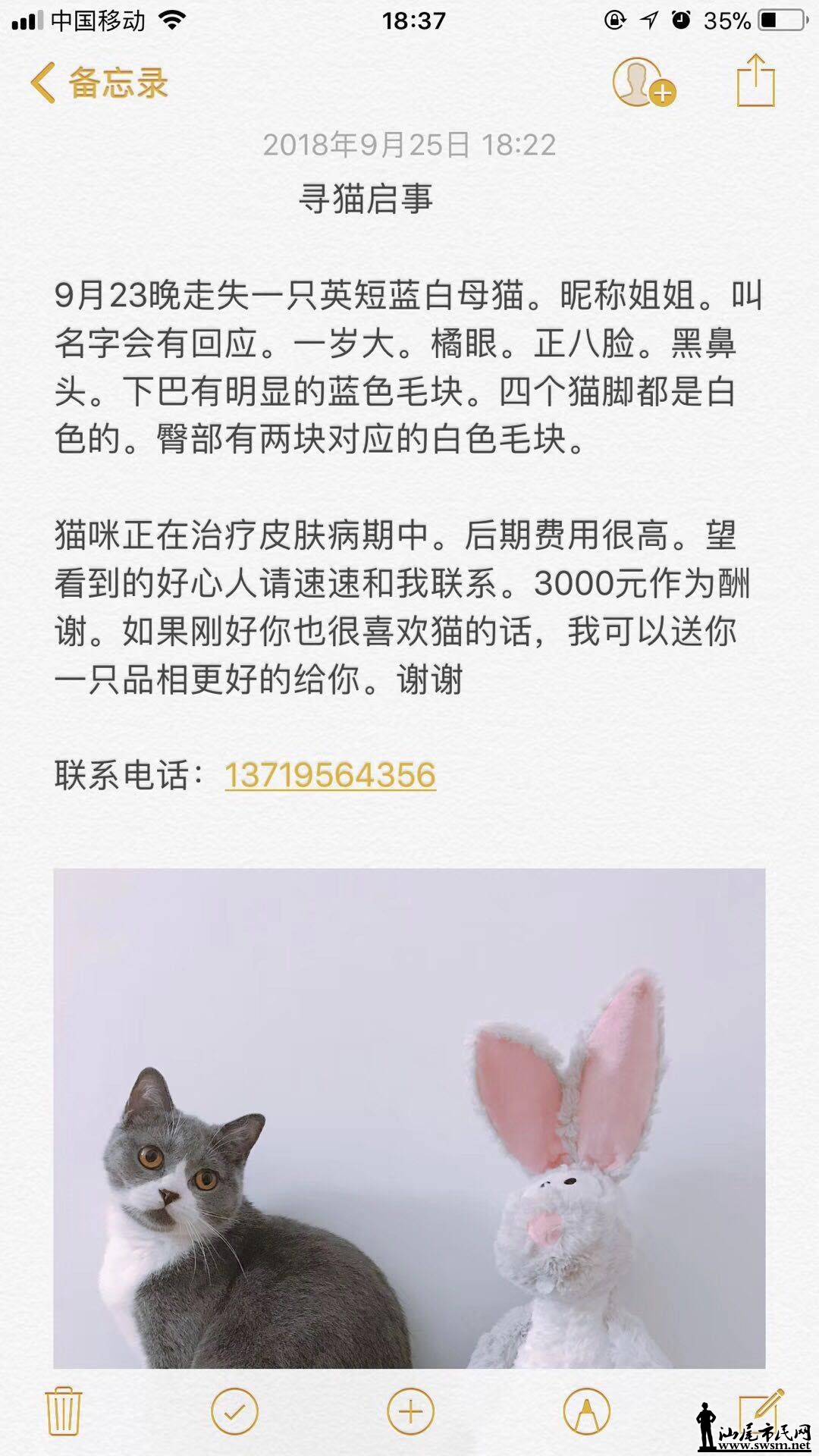Go back to 备忘录 notes list
The image size is (819, 1456).
99,82
